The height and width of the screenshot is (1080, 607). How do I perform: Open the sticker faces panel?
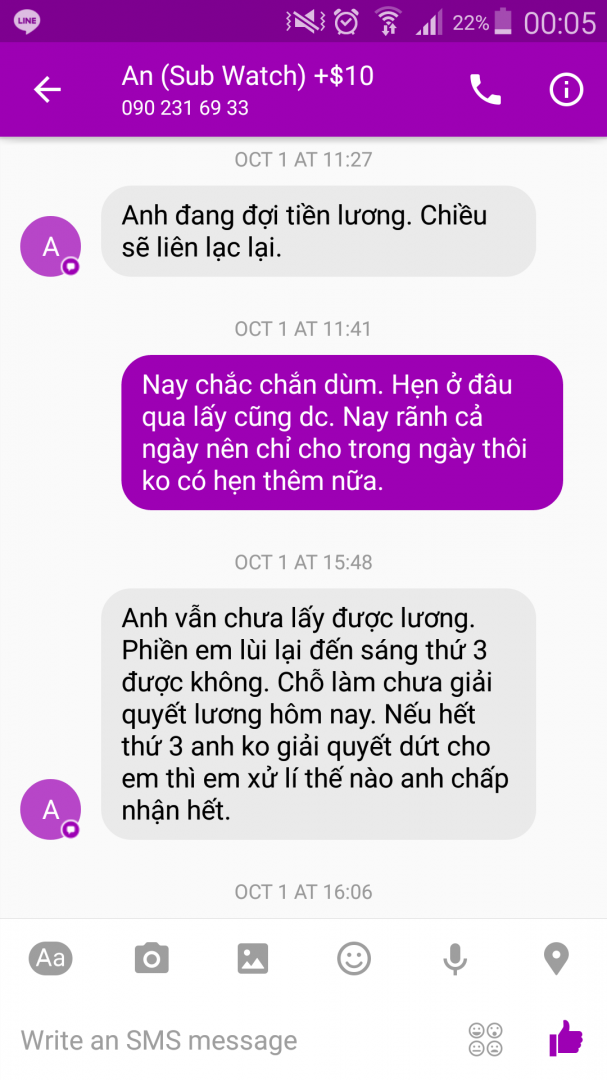486,1040
